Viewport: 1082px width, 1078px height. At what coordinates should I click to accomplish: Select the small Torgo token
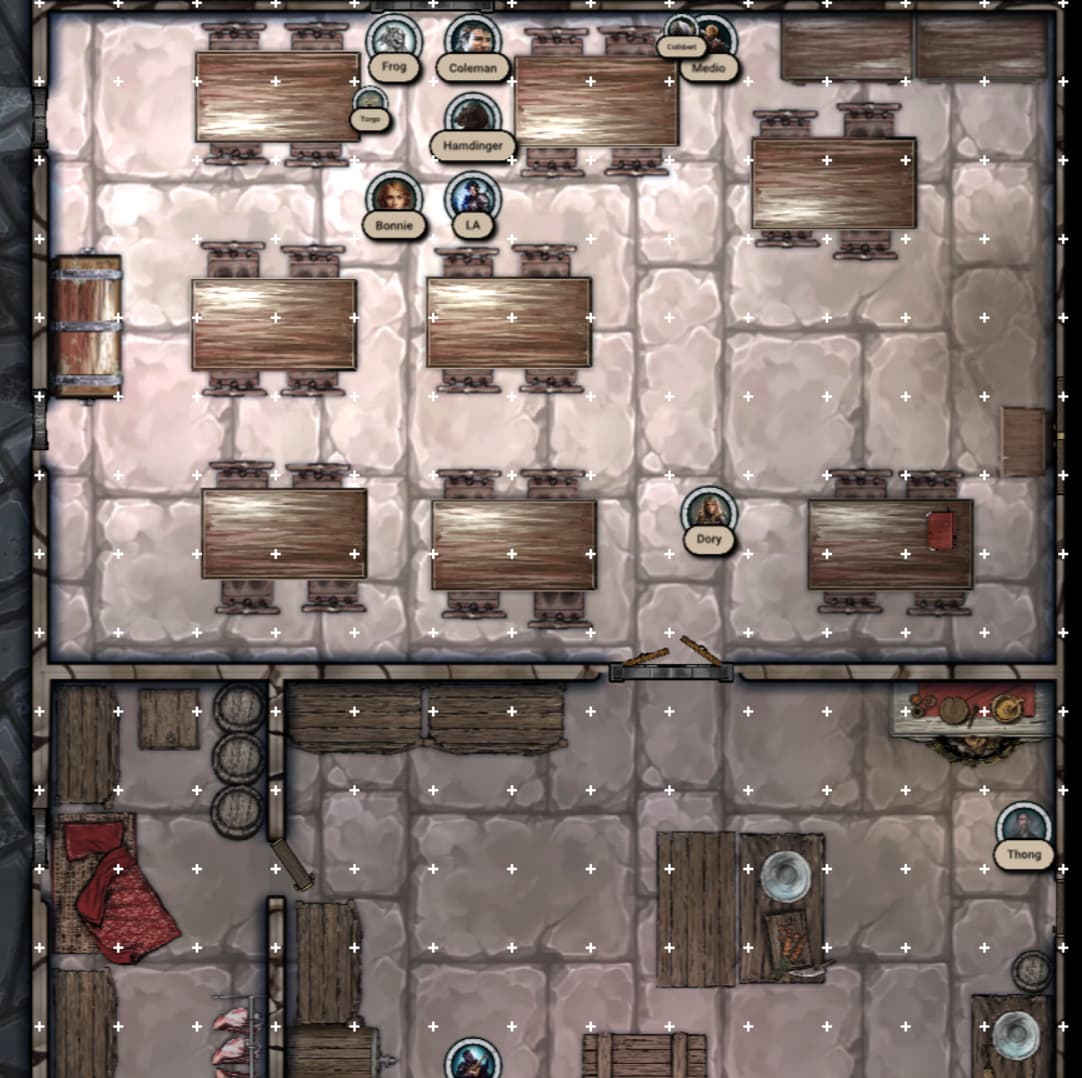370,103
